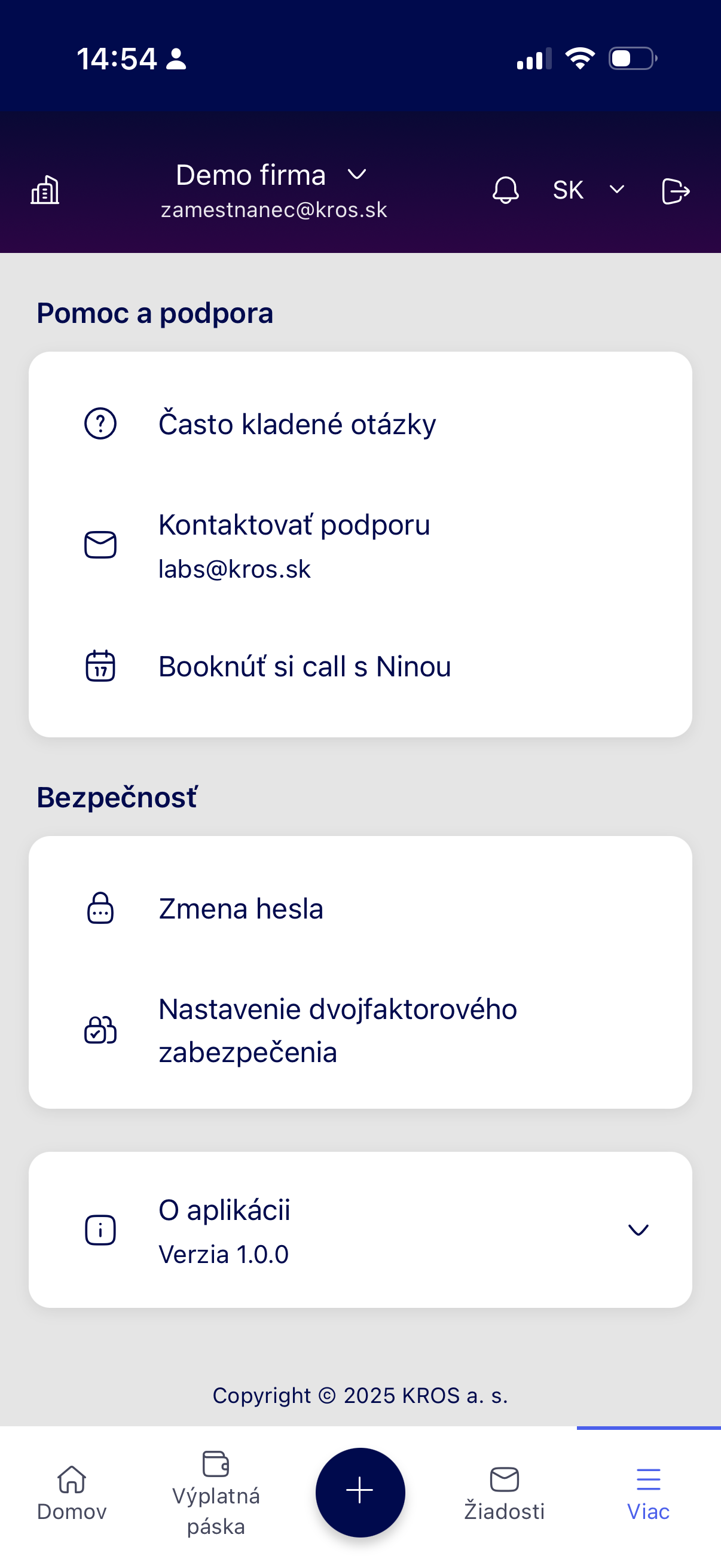Open notifications via the bell icon

pyautogui.click(x=505, y=190)
